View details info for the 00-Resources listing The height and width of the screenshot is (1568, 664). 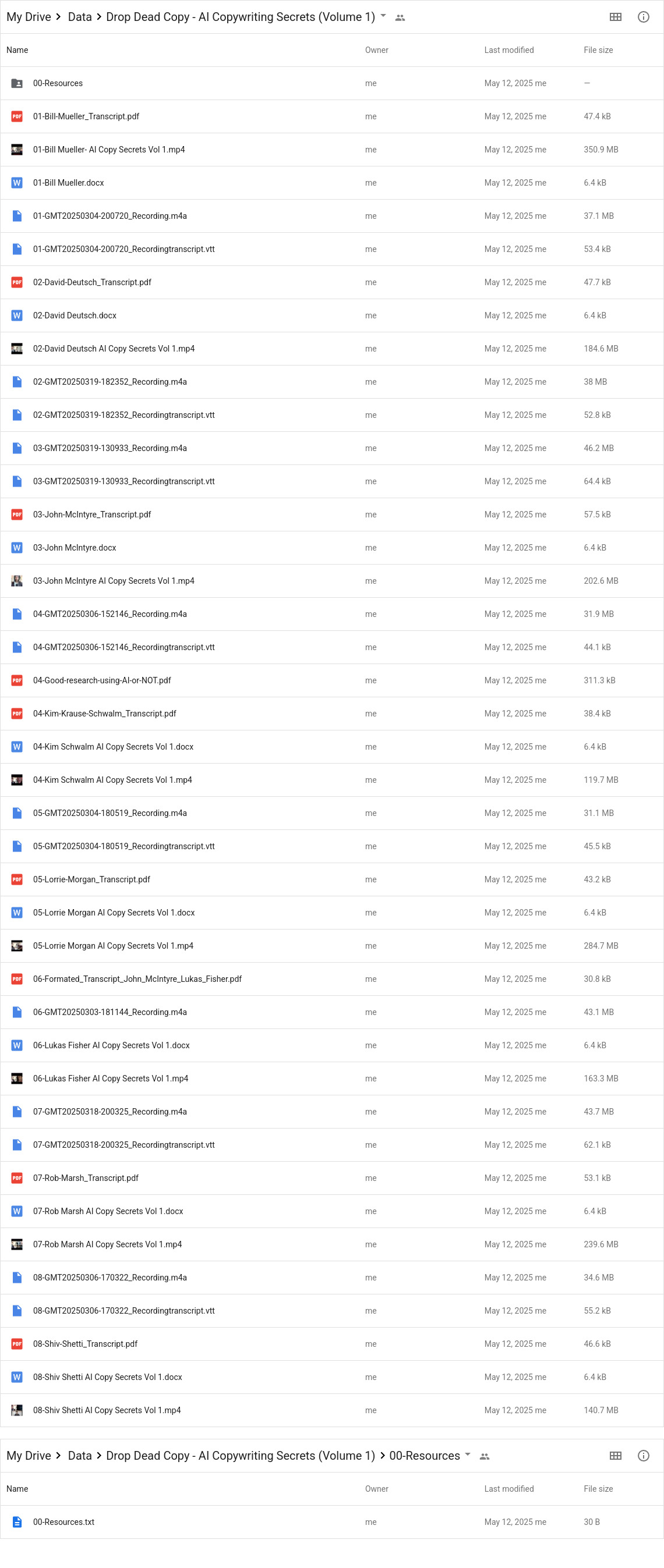click(643, 1456)
